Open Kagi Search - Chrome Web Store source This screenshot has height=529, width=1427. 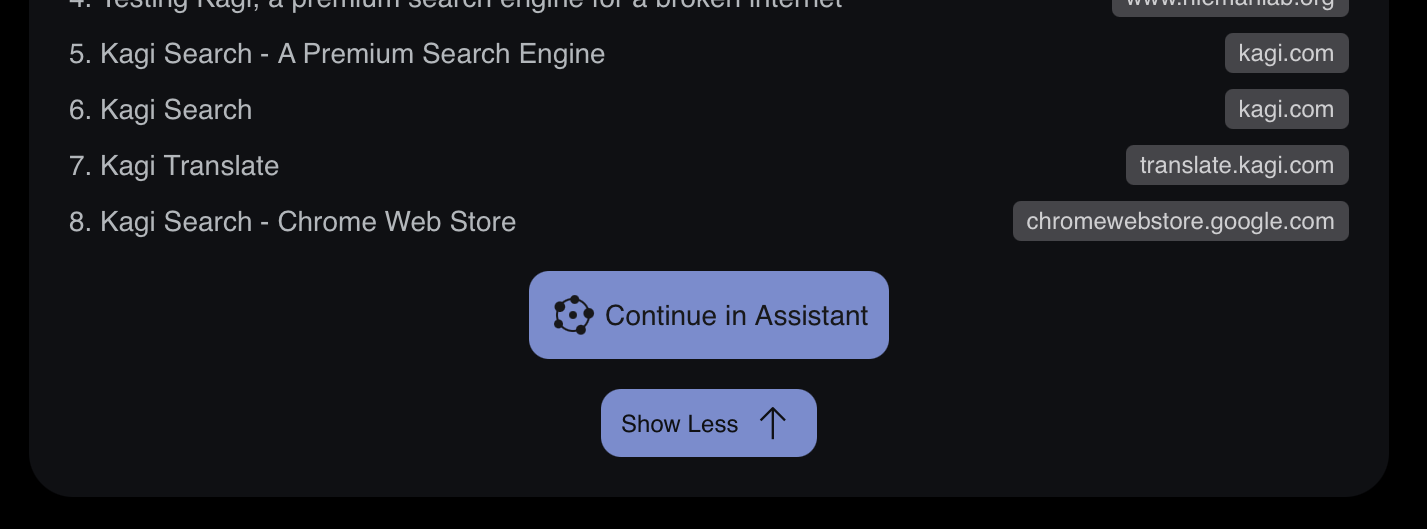(308, 221)
